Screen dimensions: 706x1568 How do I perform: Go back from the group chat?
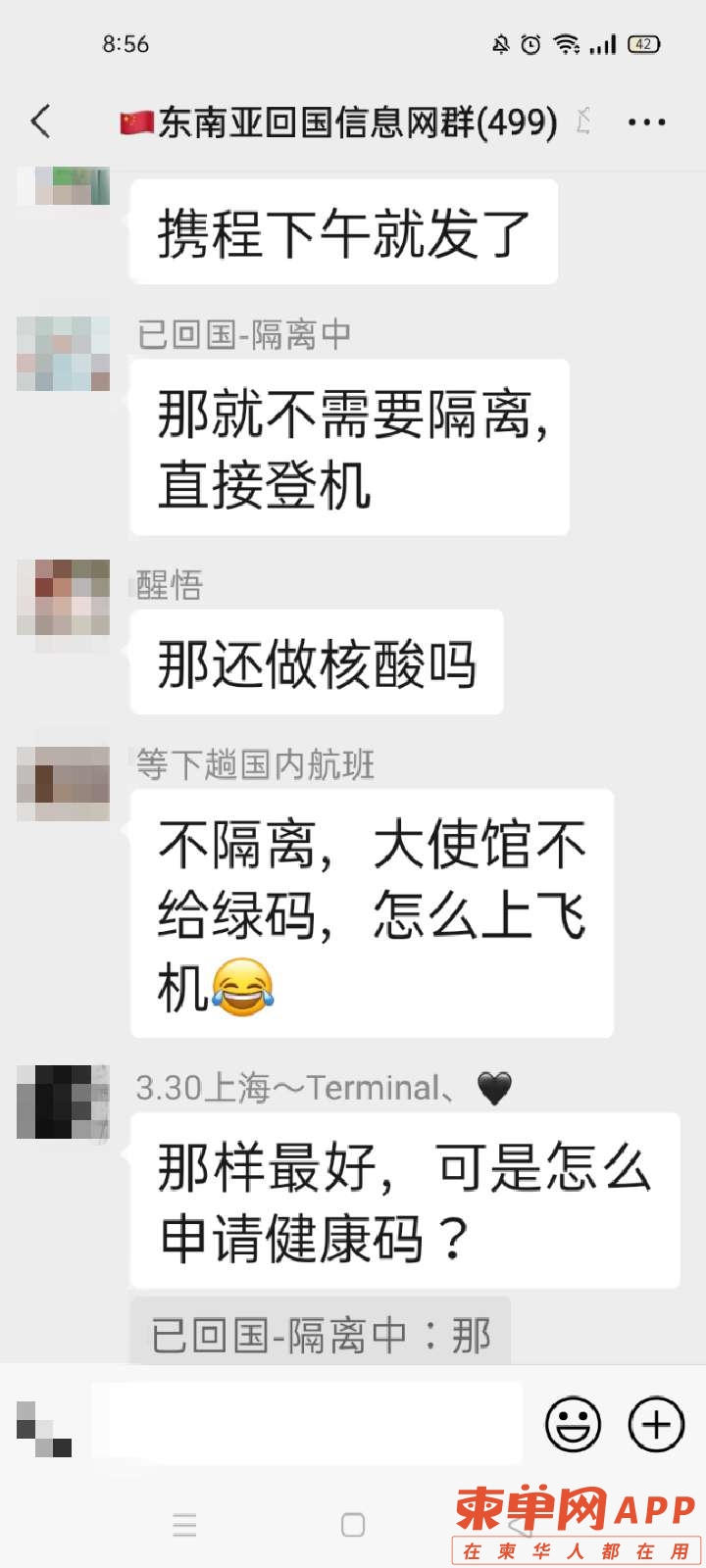pos(41,122)
